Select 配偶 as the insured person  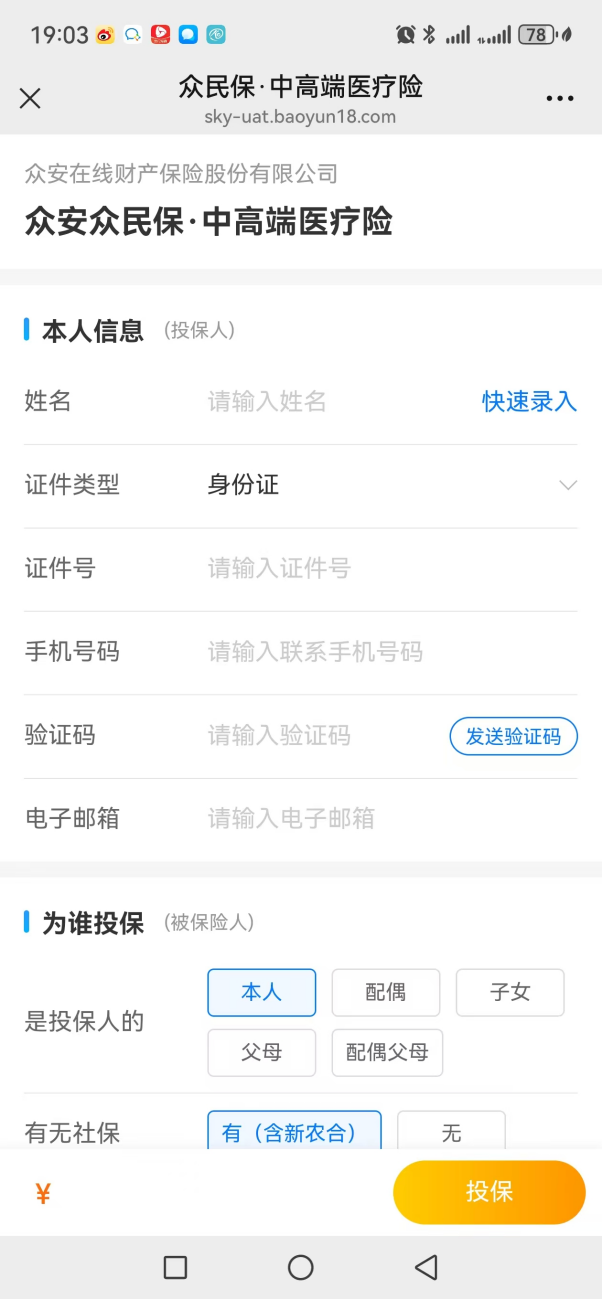[x=386, y=992]
